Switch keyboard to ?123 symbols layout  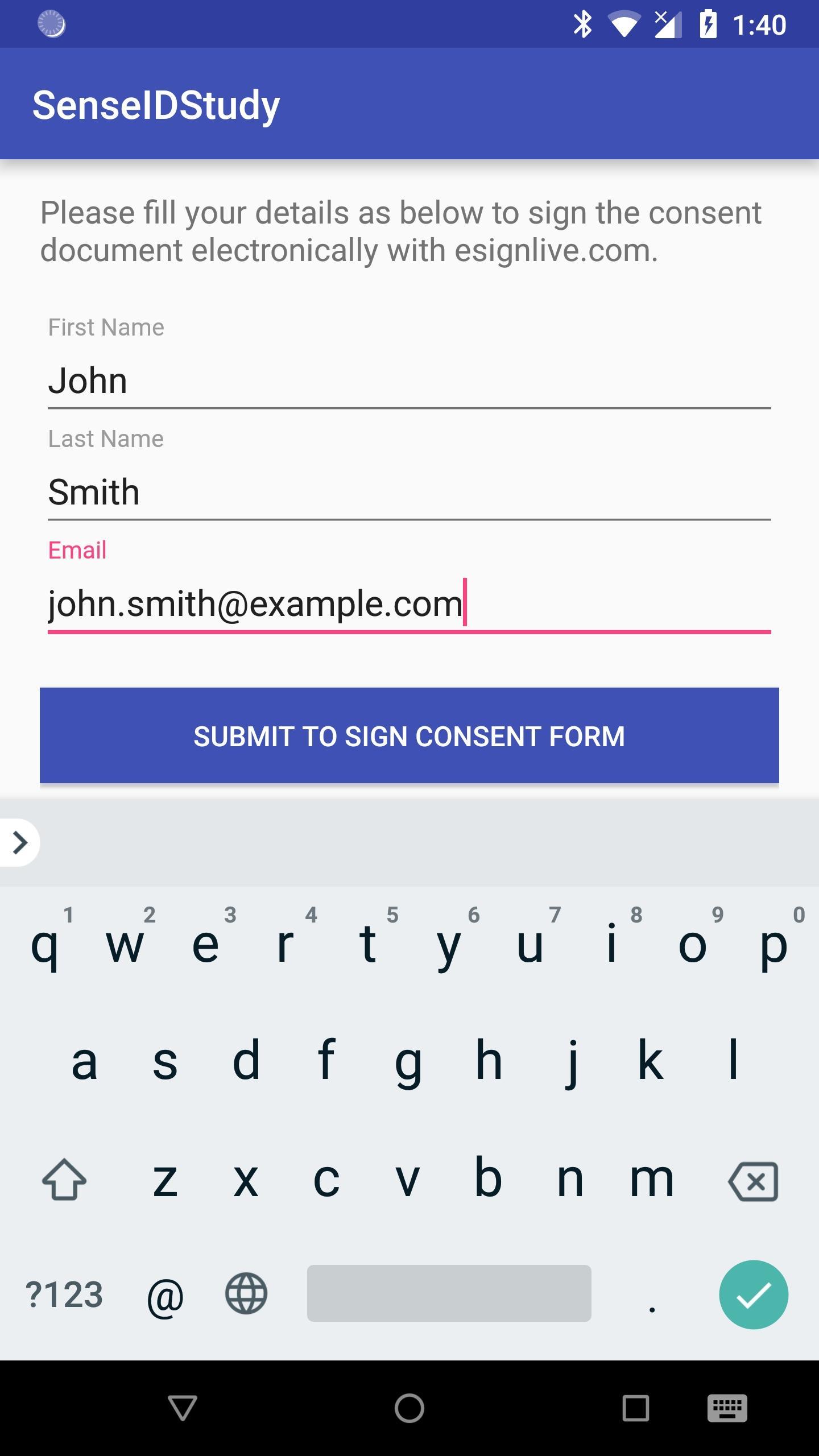tap(64, 1294)
